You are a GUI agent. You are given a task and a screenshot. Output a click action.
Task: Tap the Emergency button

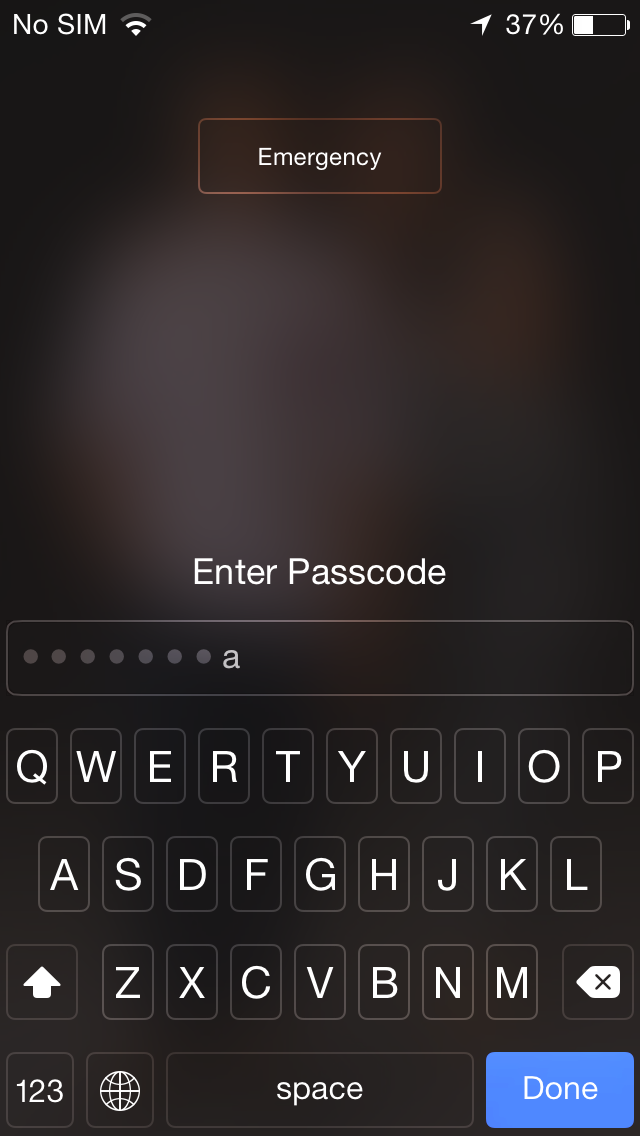(320, 156)
